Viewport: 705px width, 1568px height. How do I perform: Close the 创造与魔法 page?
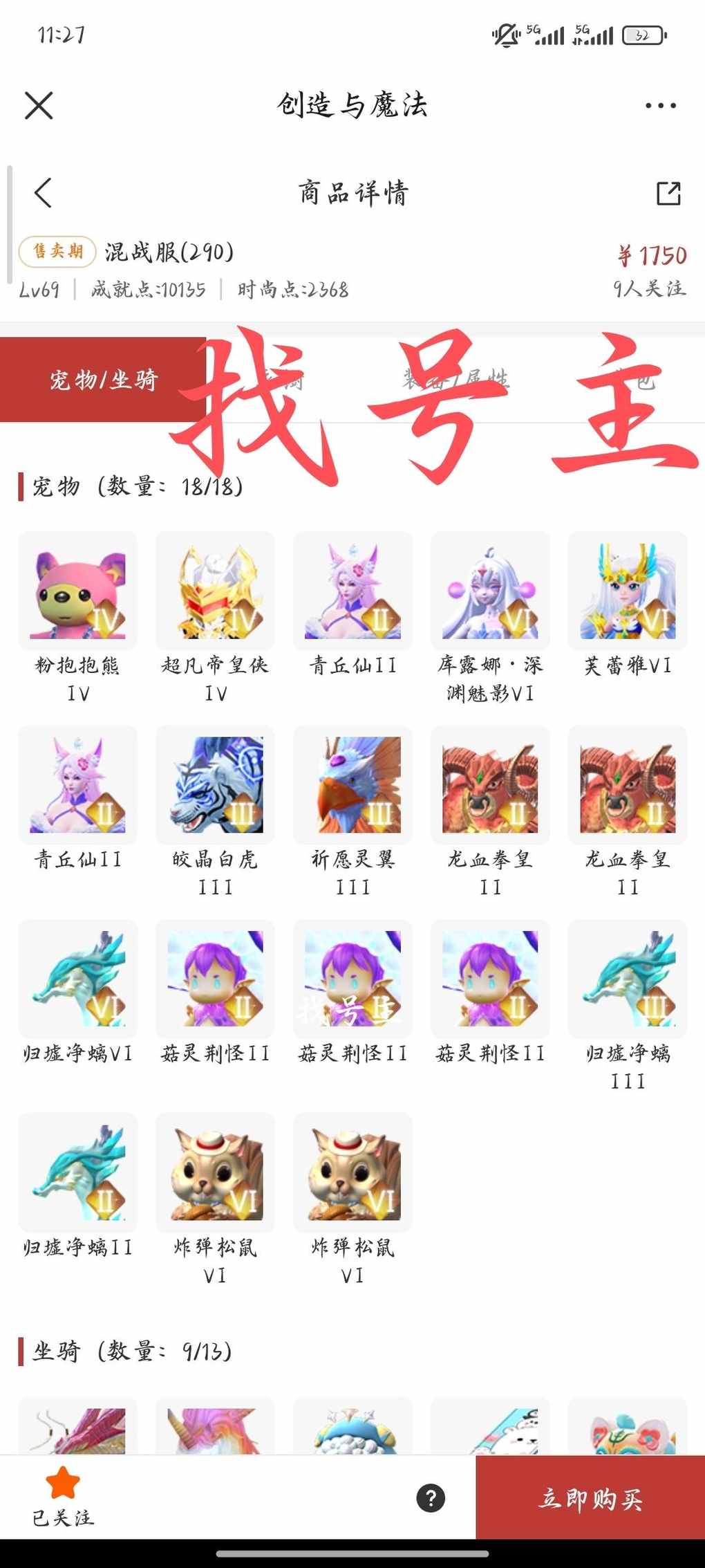39,106
